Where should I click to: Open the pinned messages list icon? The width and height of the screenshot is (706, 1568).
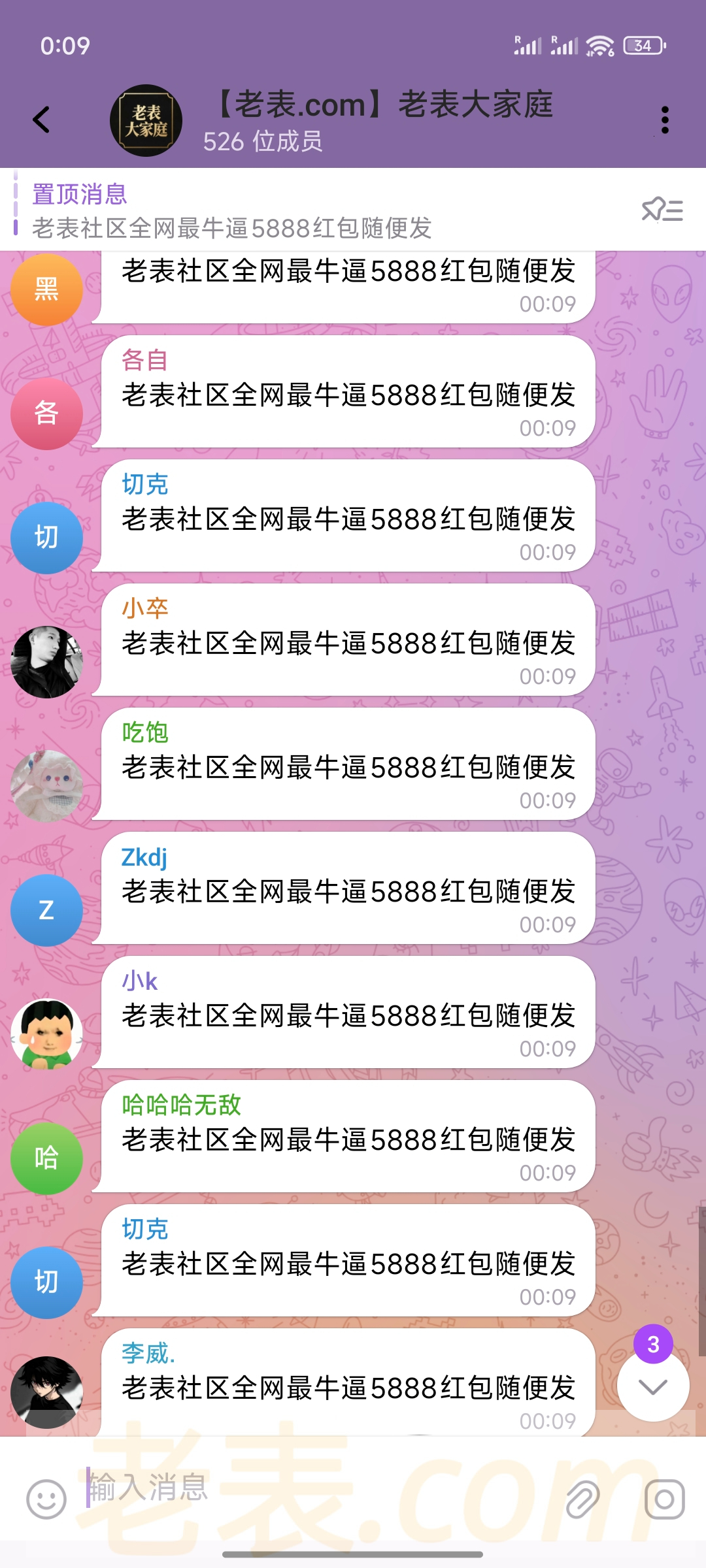[x=662, y=210]
